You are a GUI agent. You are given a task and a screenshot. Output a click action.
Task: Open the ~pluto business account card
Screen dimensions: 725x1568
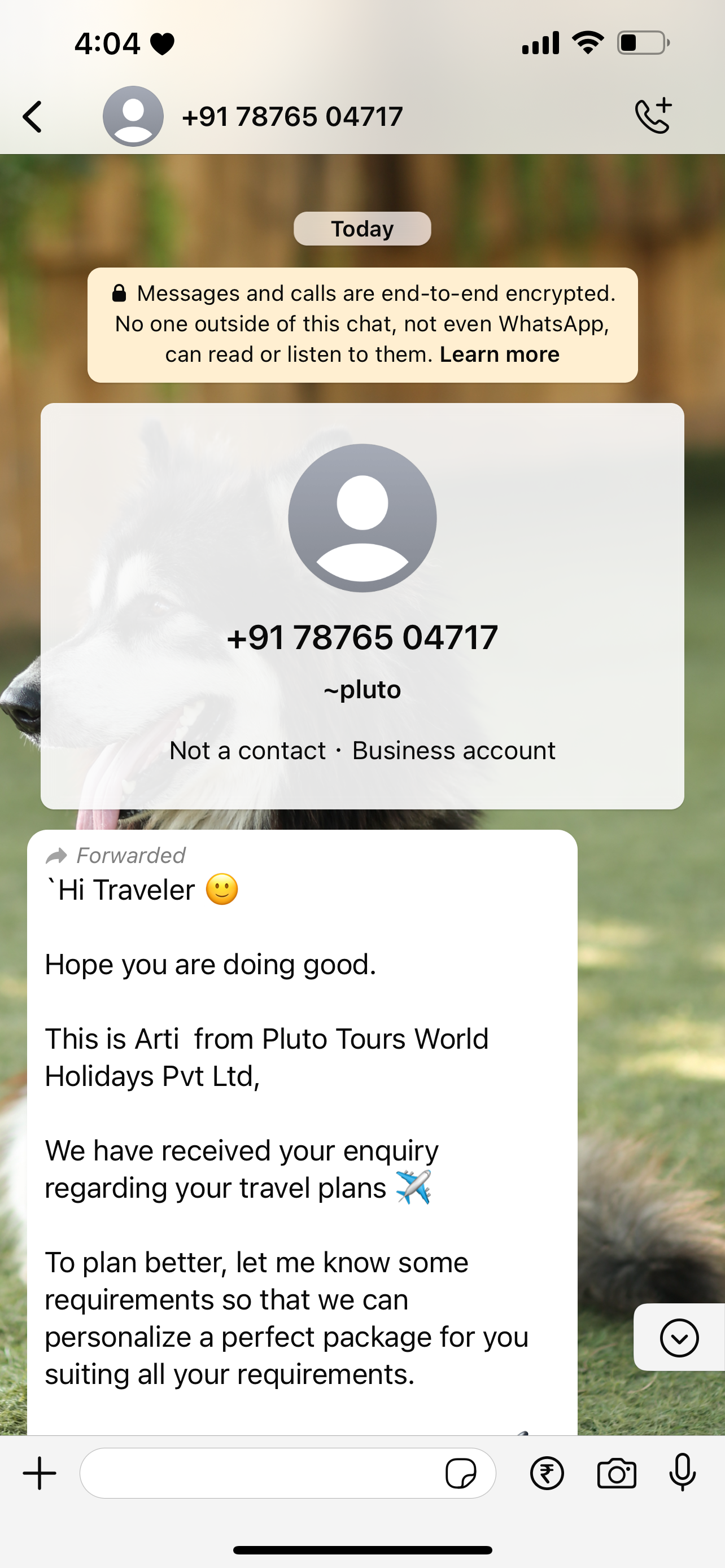coord(362,606)
